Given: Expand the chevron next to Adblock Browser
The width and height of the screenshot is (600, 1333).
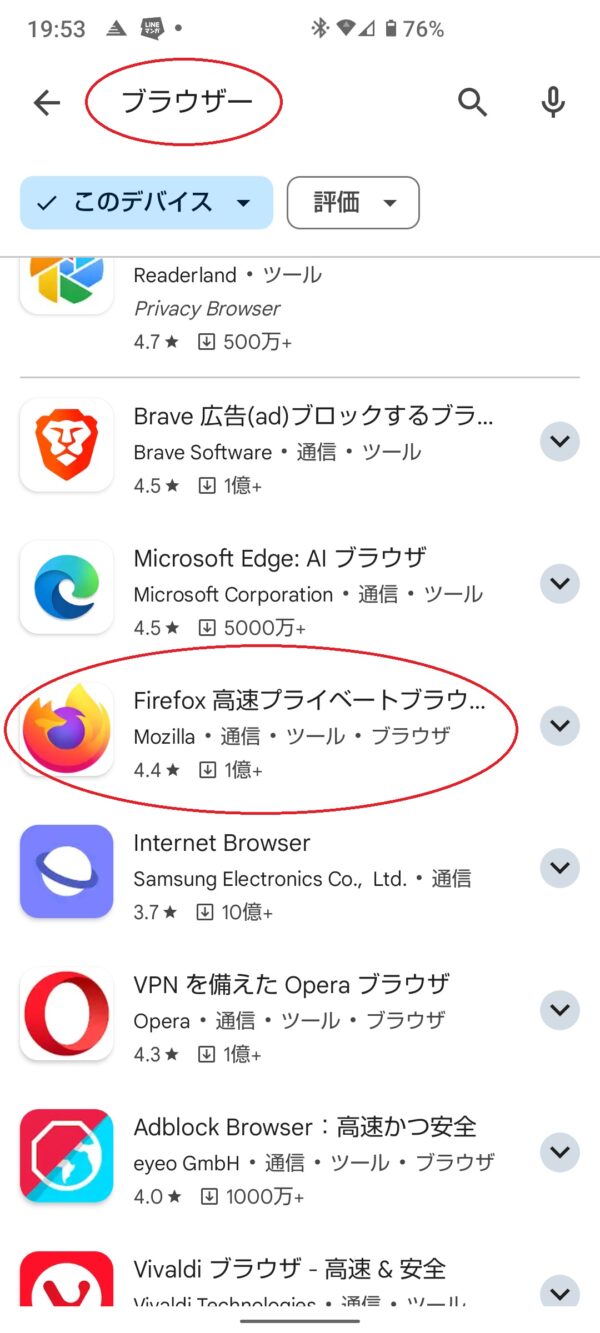Looking at the screenshot, I should tap(559, 1153).
